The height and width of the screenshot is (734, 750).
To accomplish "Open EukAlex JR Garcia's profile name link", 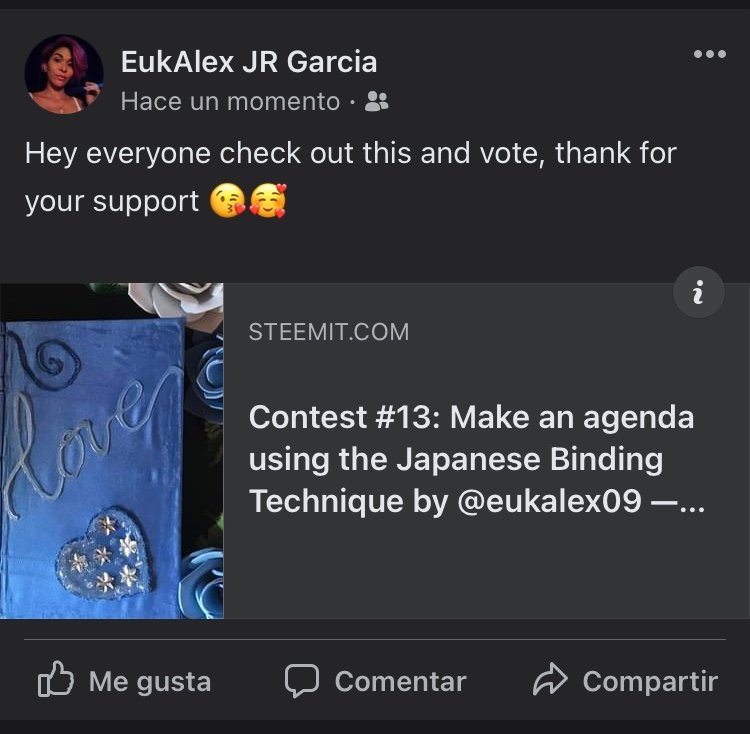I will (x=249, y=62).
